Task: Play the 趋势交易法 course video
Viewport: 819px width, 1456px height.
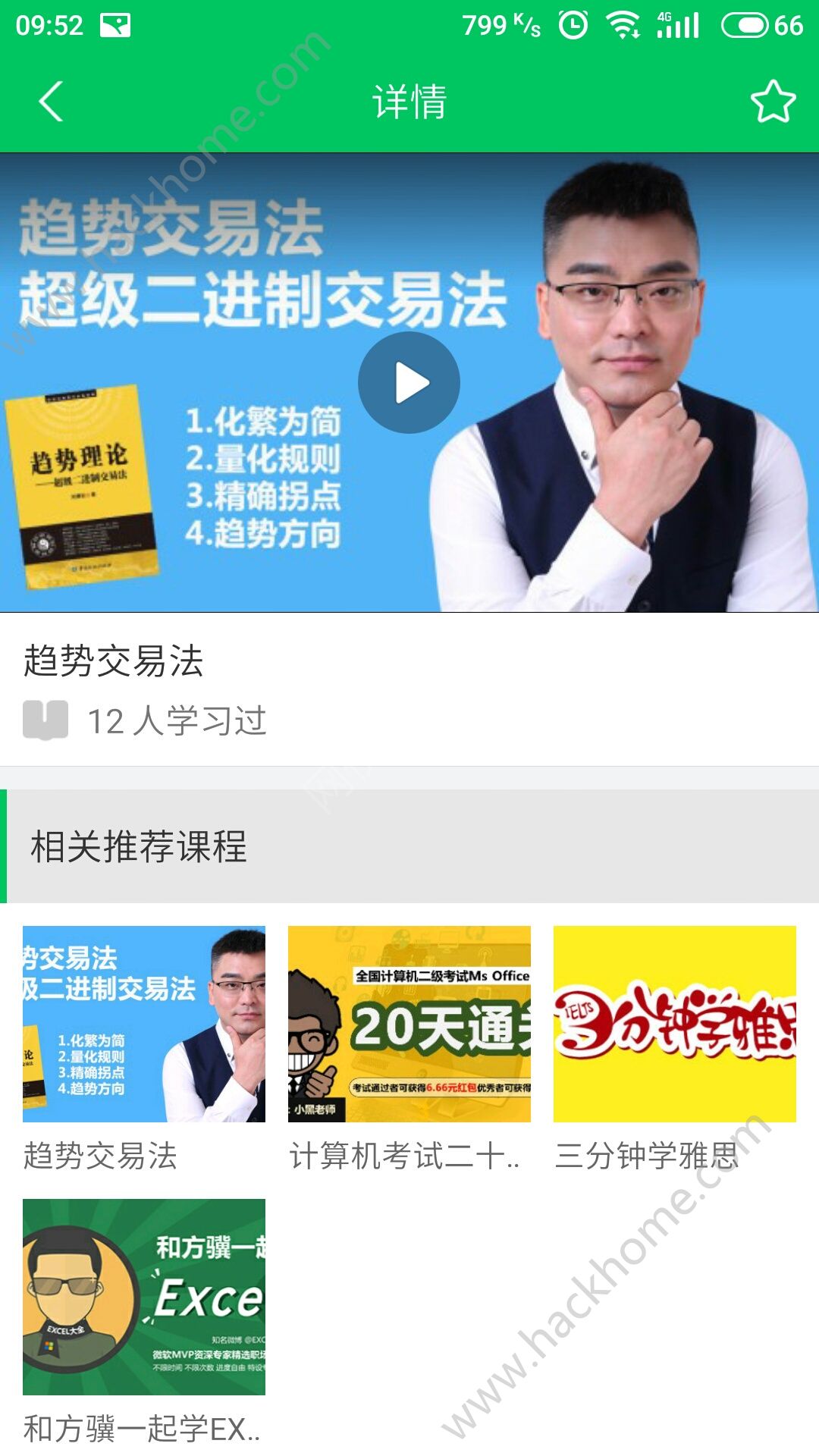Action: click(409, 383)
